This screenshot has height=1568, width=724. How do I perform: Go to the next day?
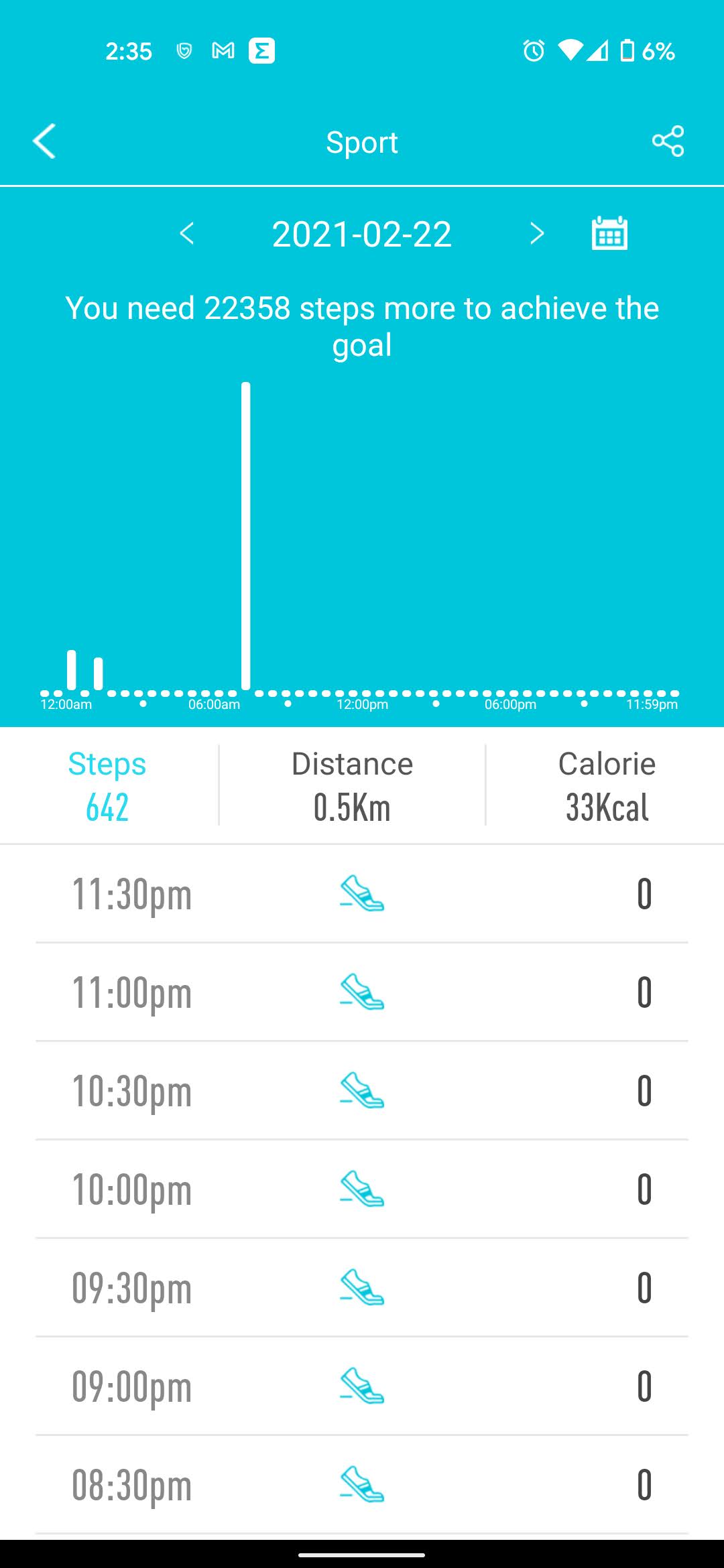click(x=536, y=234)
